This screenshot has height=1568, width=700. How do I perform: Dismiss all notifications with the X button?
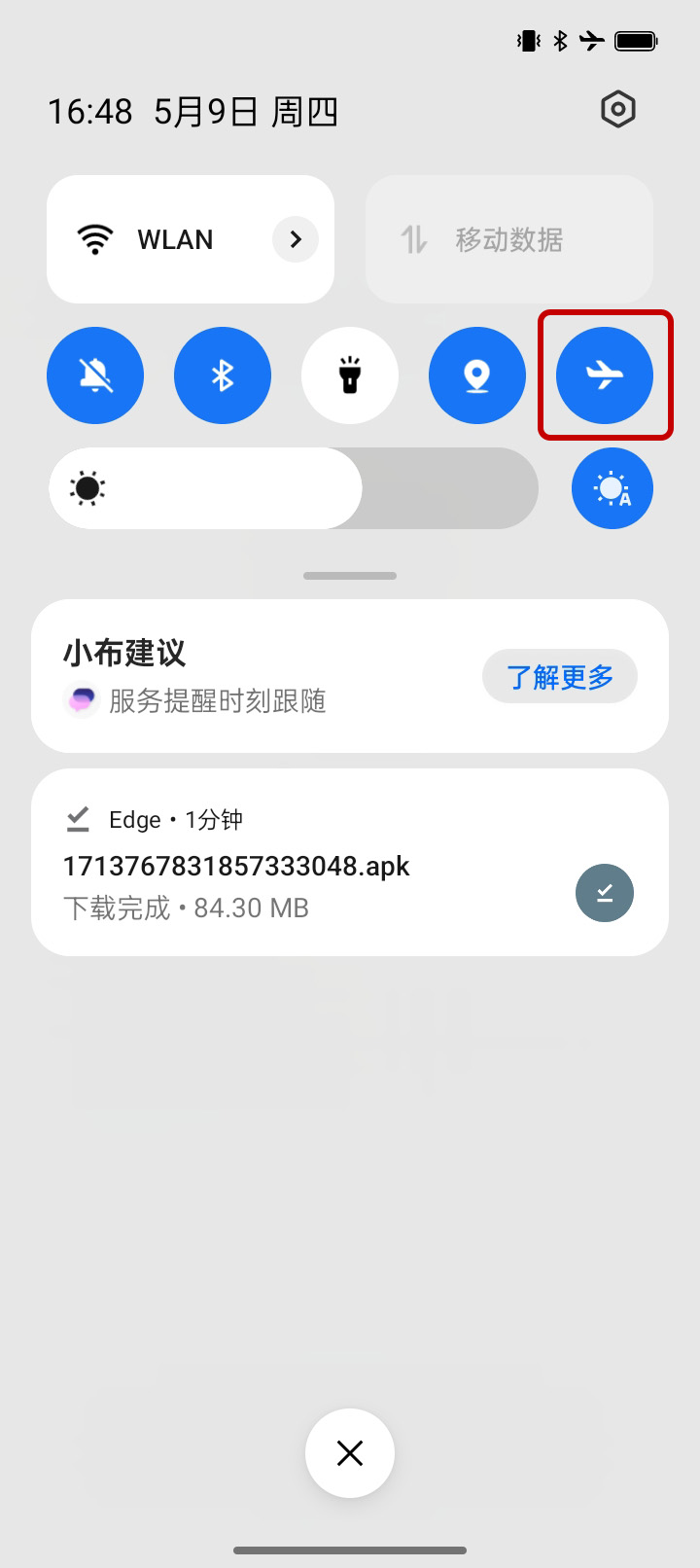pyautogui.click(x=350, y=1453)
